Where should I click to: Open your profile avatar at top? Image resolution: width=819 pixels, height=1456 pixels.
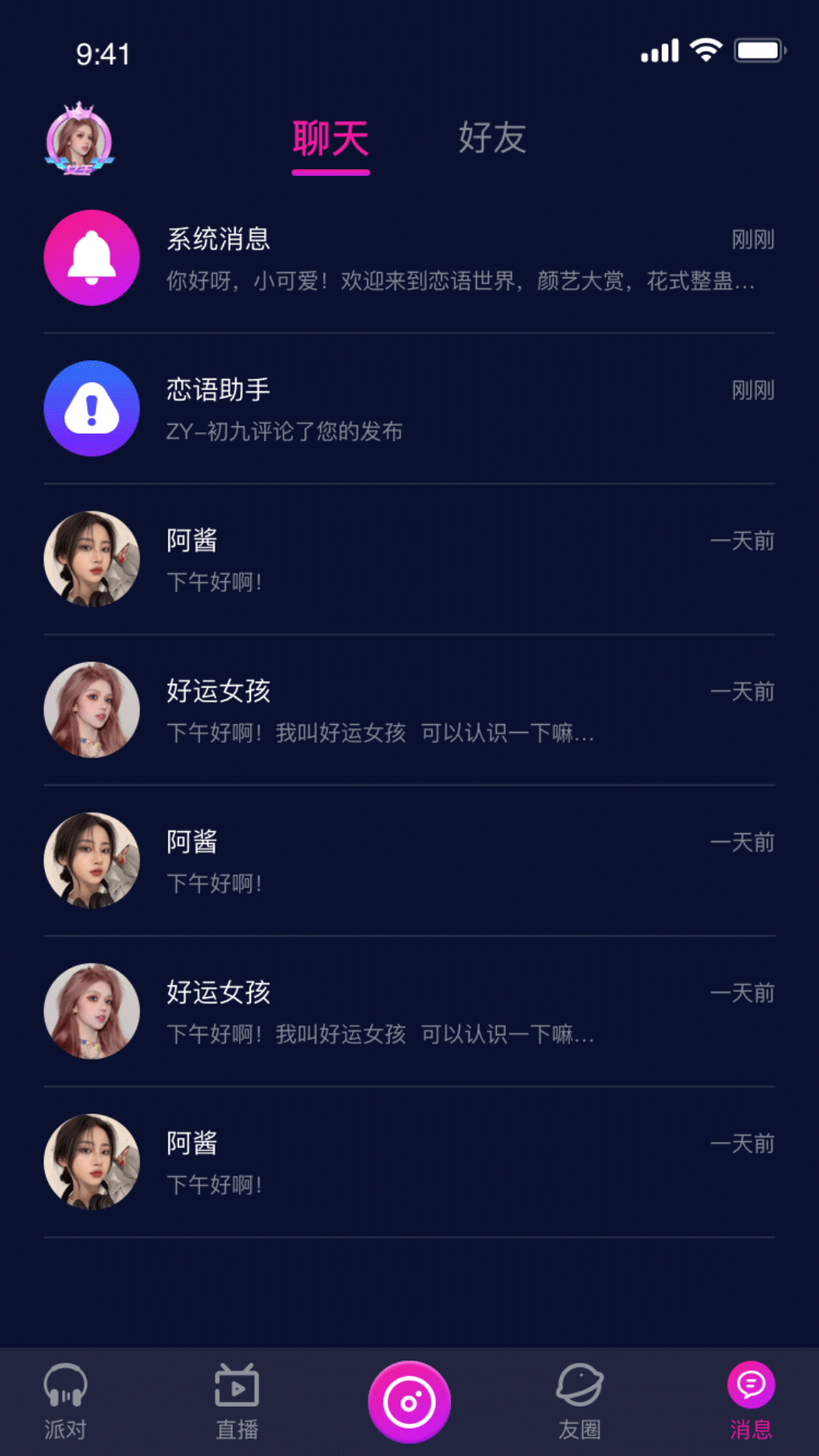[x=79, y=140]
